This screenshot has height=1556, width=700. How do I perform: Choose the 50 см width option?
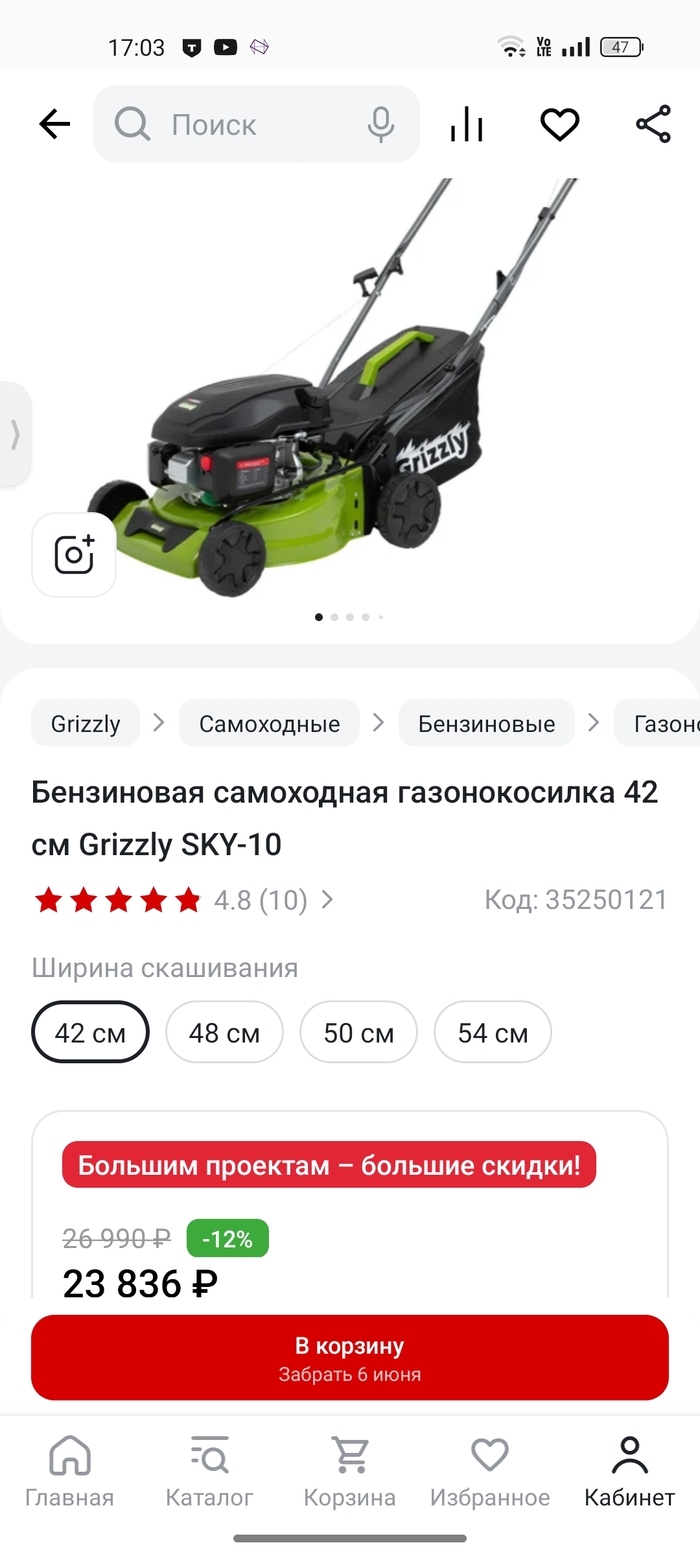click(358, 1032)
